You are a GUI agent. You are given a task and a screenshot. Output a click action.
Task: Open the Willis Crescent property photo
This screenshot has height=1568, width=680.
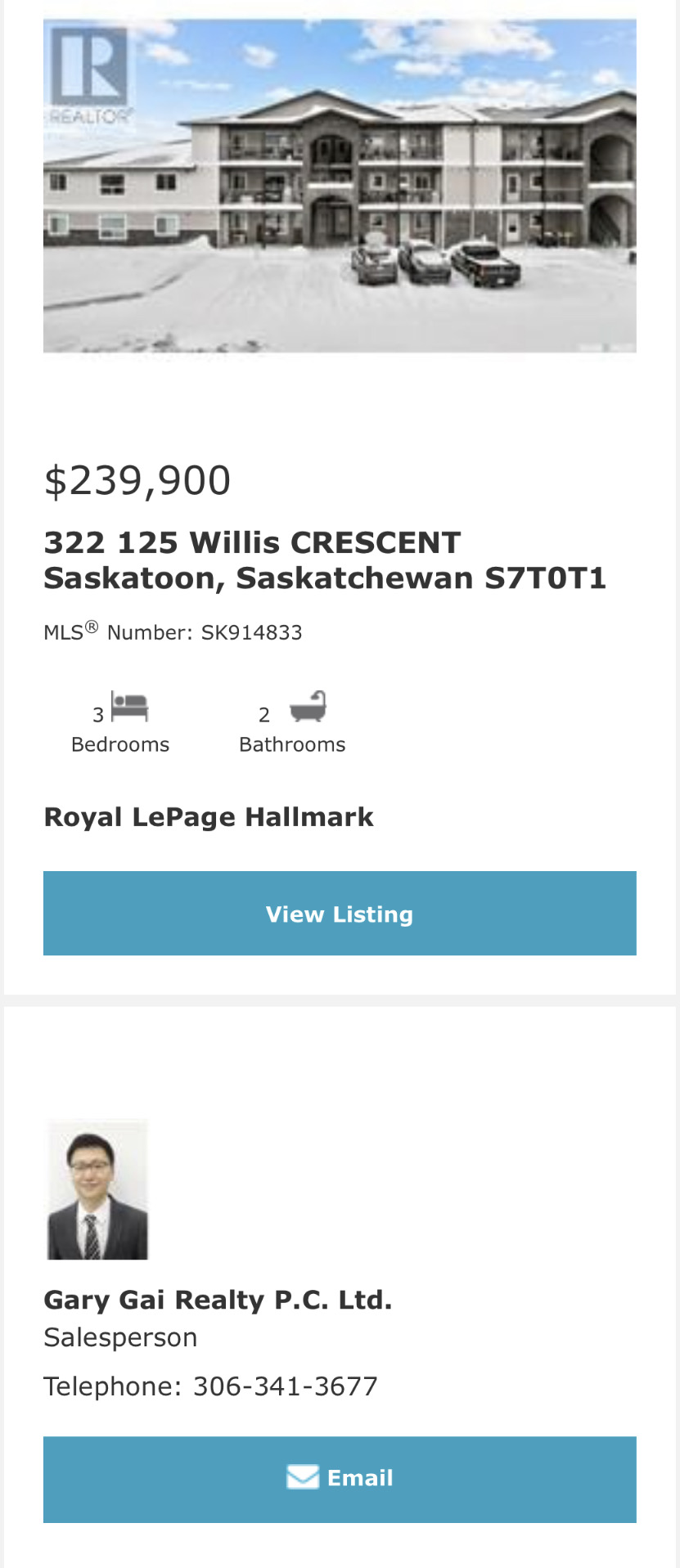(x=340, y=186)
